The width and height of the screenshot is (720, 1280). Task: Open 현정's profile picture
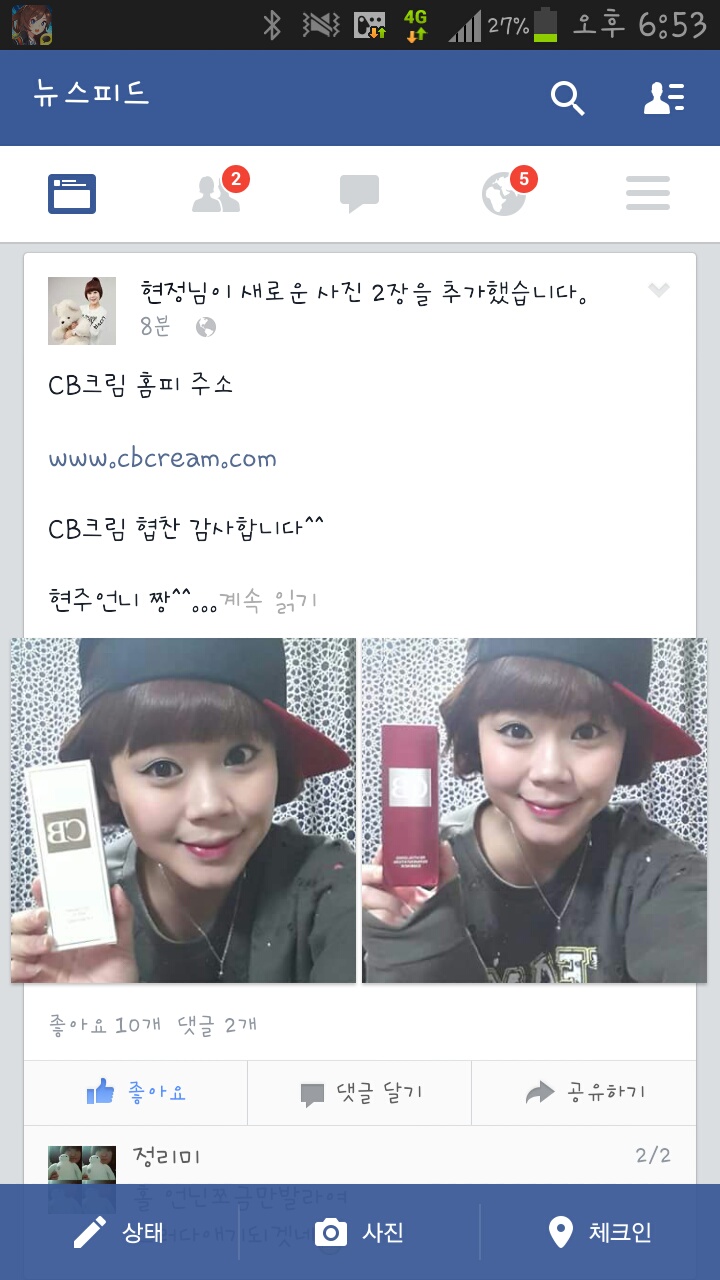pyautogui.click(x=82, y=311)
